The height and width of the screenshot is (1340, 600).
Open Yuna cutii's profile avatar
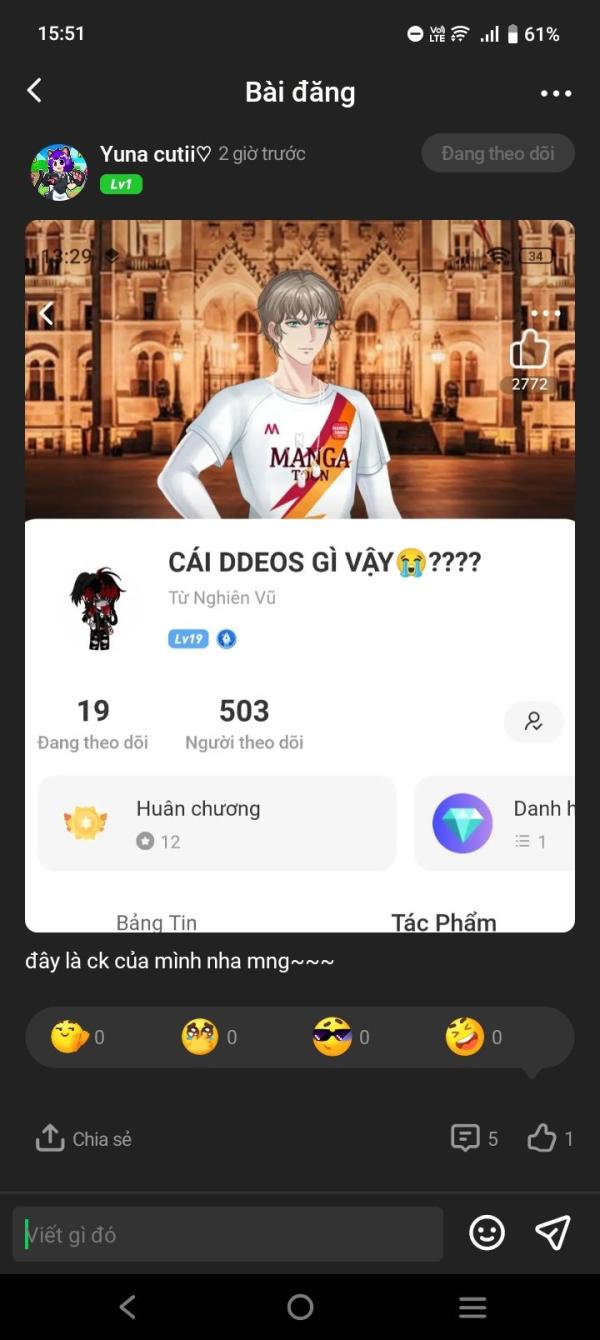(59, 171)
